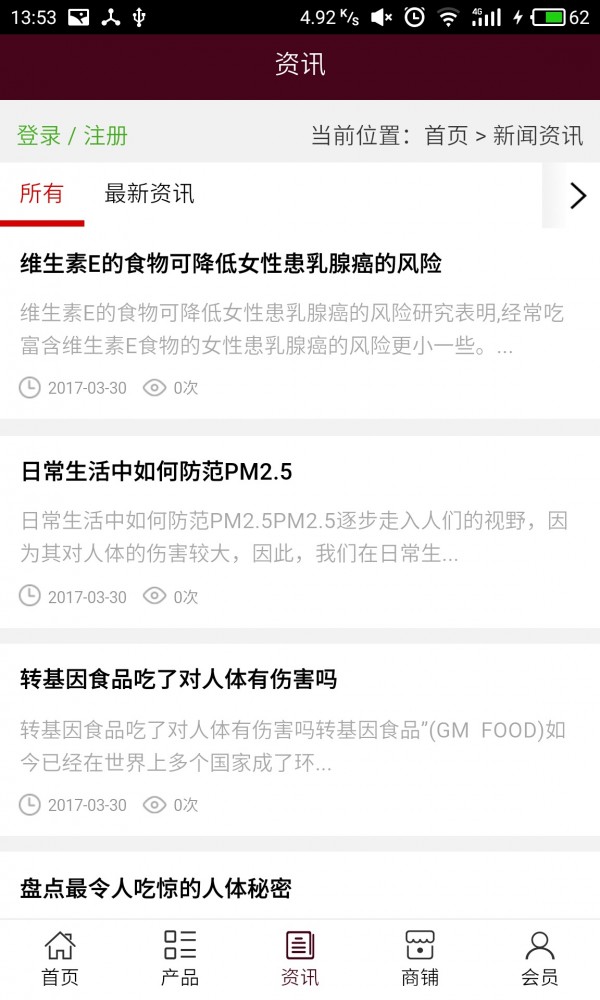Tap the 登录 / 注册 link

point(72,136)
